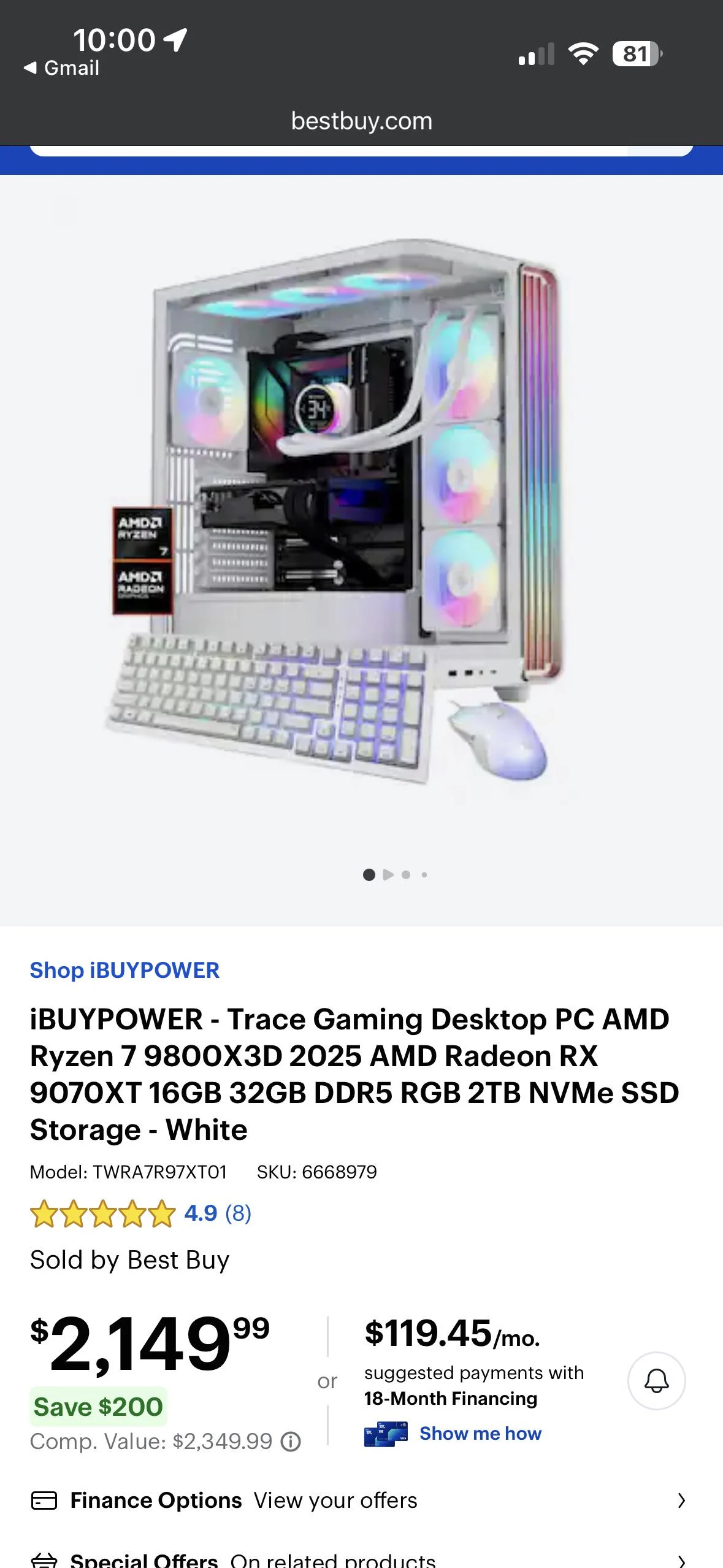
Task: Tap the price-drop alert bell
Action: tap(656, 1381)
